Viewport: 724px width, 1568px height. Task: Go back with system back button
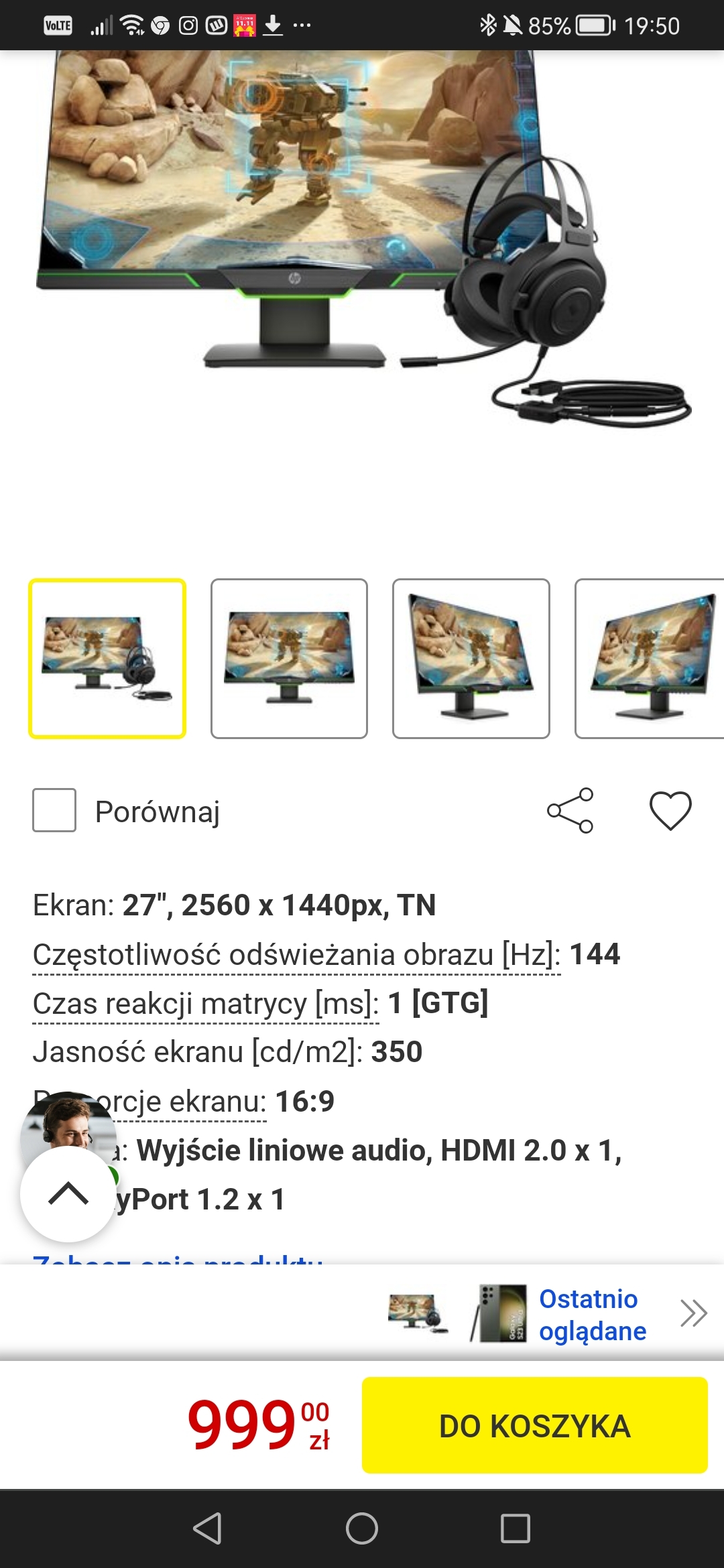(208, 1528)
